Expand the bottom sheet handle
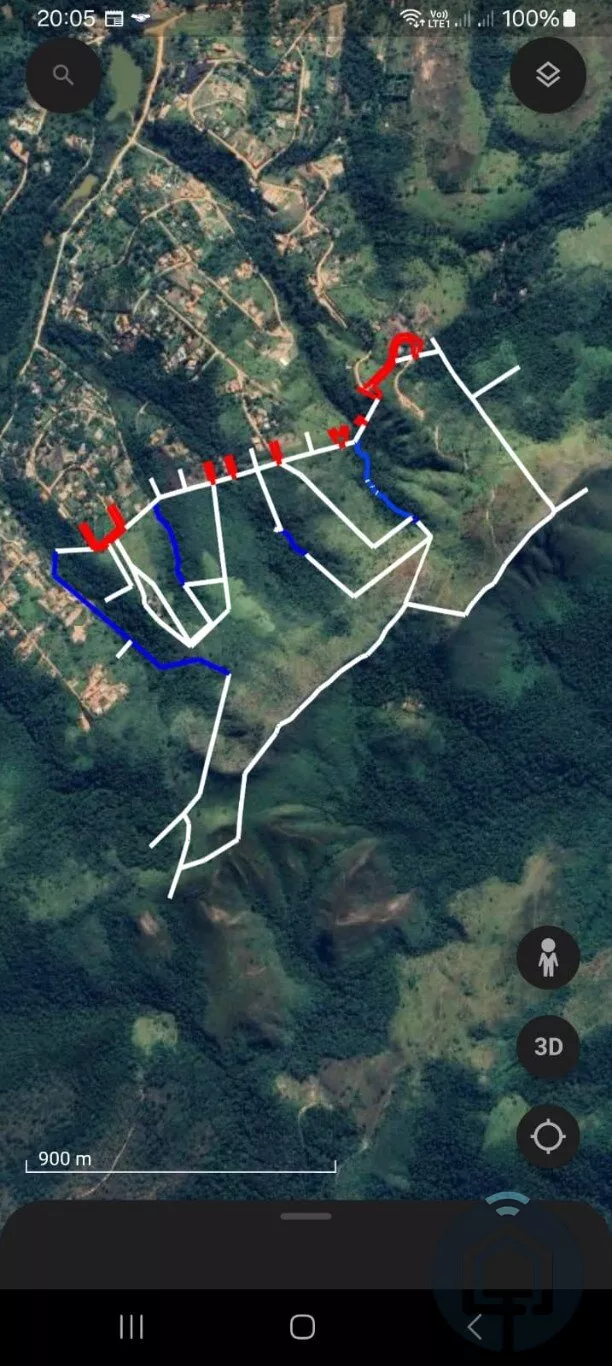Screen dimensions: 612x1366 click(x=306, y=1216)
